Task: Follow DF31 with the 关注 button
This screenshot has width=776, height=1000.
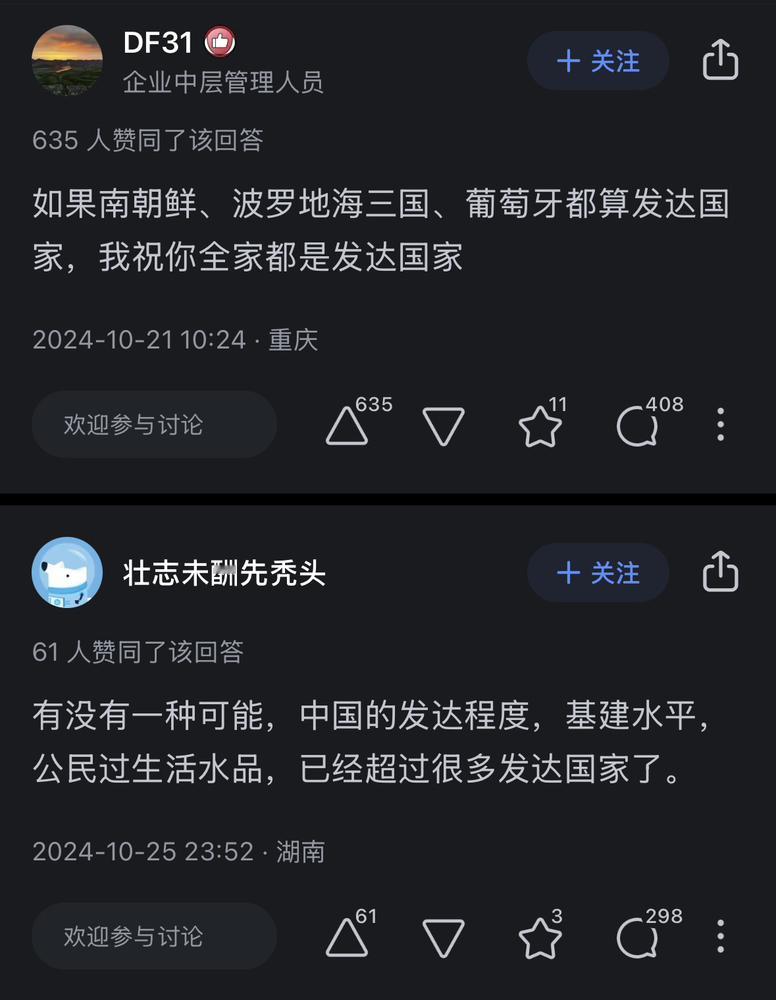Action: point(598,60)
